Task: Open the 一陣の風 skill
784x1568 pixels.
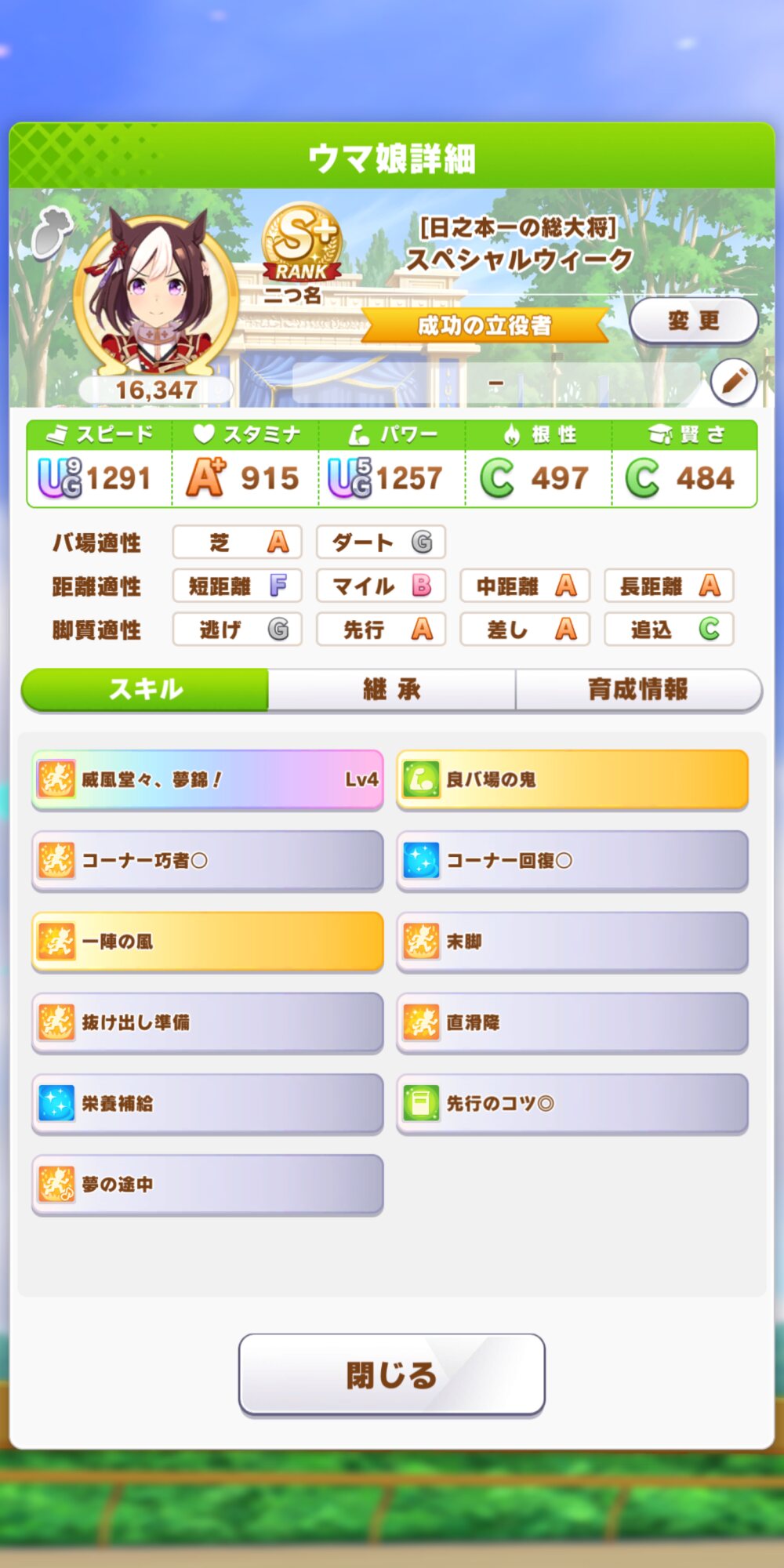Action: tap(208, 942)
